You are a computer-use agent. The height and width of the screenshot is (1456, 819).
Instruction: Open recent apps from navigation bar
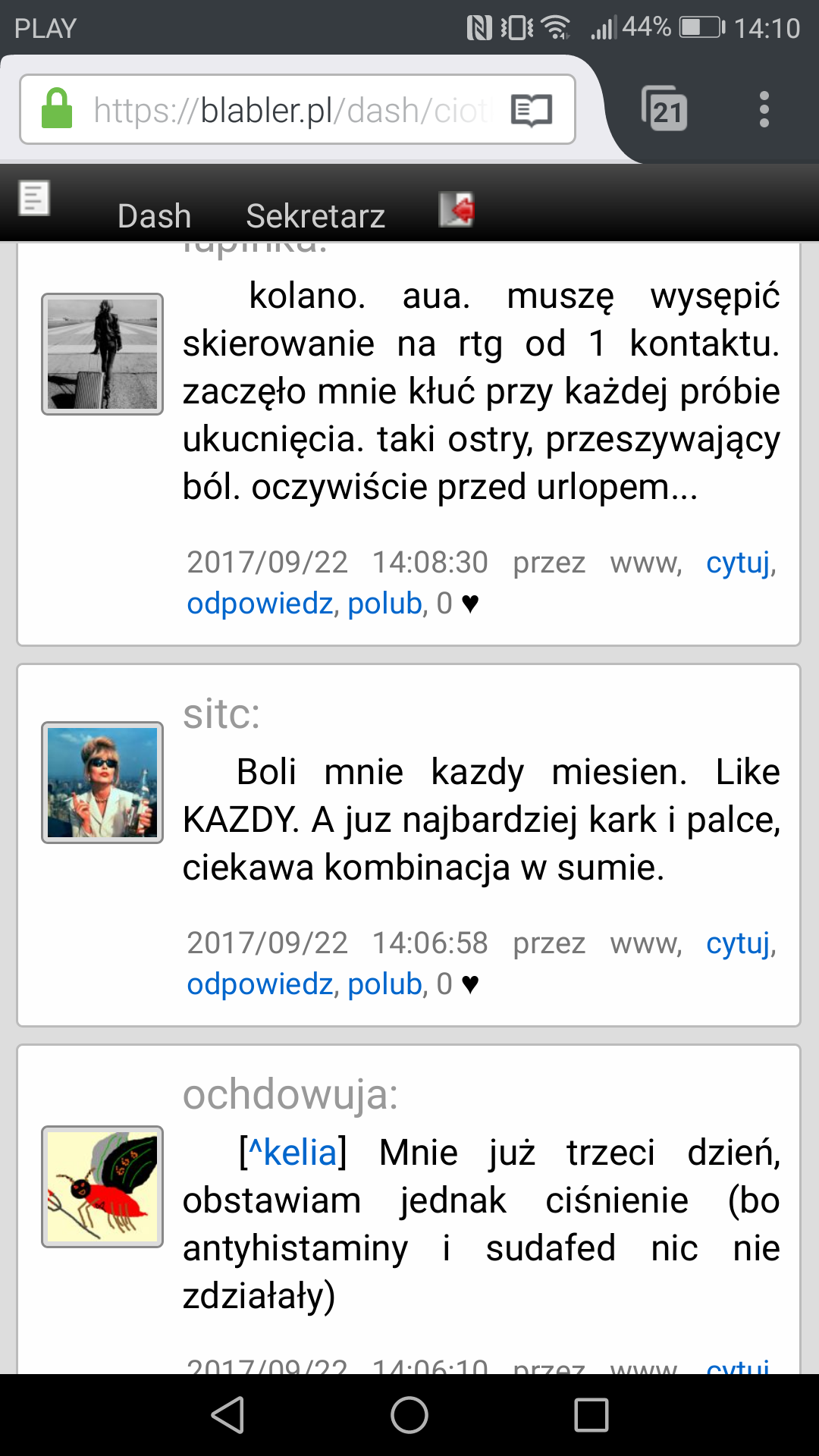[x=591, y=1415]
